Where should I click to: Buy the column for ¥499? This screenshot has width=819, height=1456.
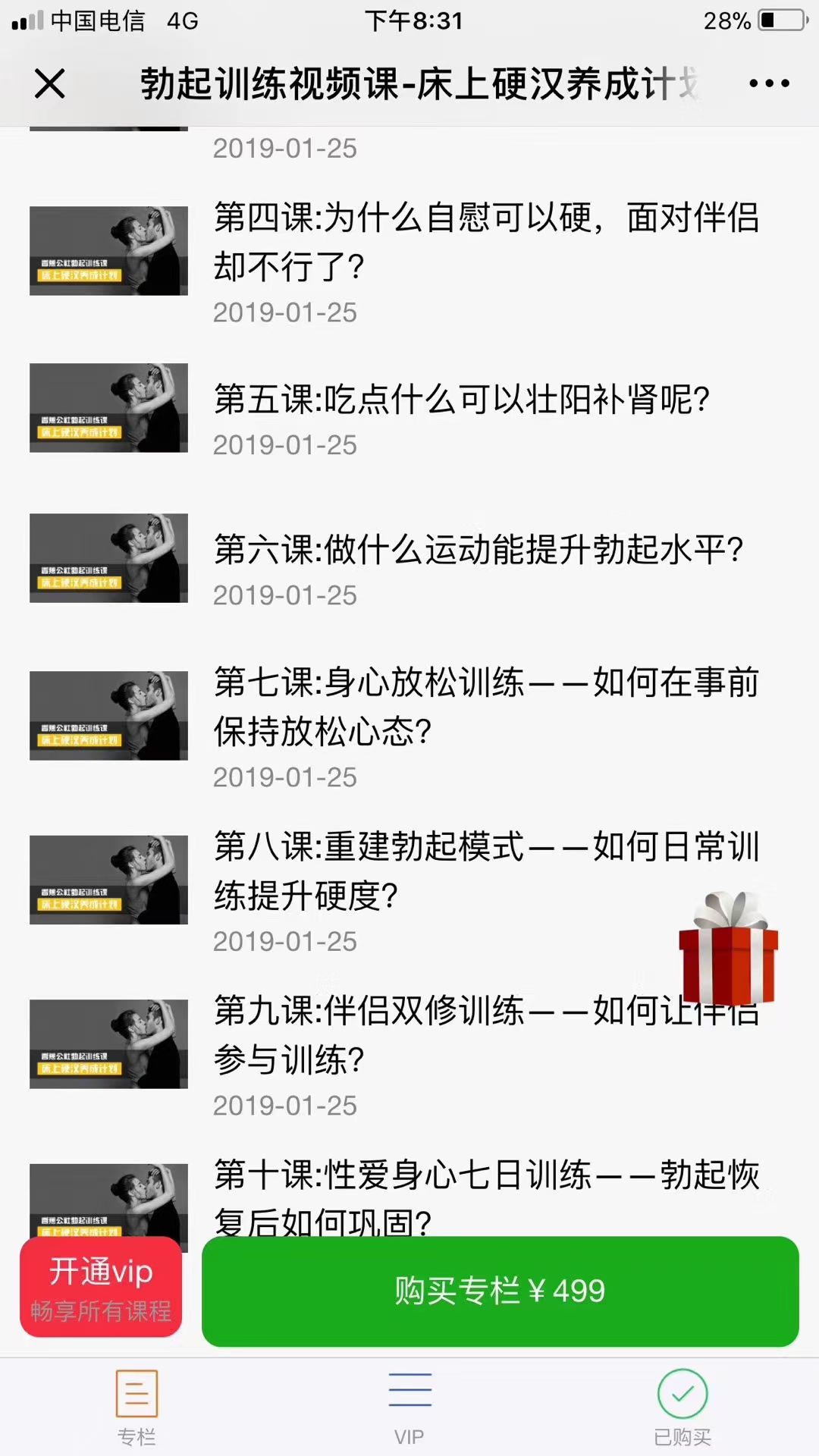tap(500, 1291)
